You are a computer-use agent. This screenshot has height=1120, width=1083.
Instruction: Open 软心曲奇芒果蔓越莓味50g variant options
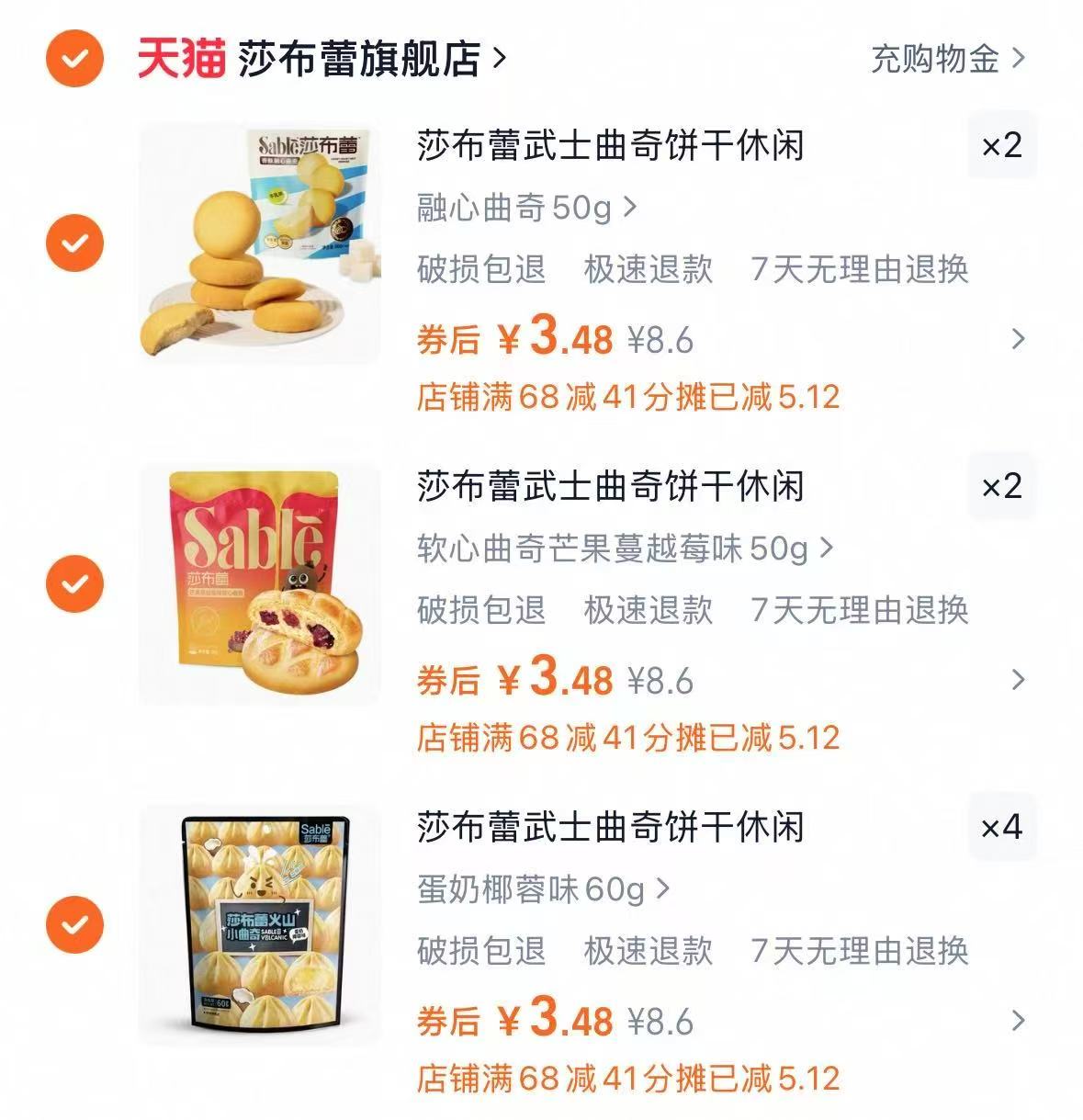click(x=615, y=549)
